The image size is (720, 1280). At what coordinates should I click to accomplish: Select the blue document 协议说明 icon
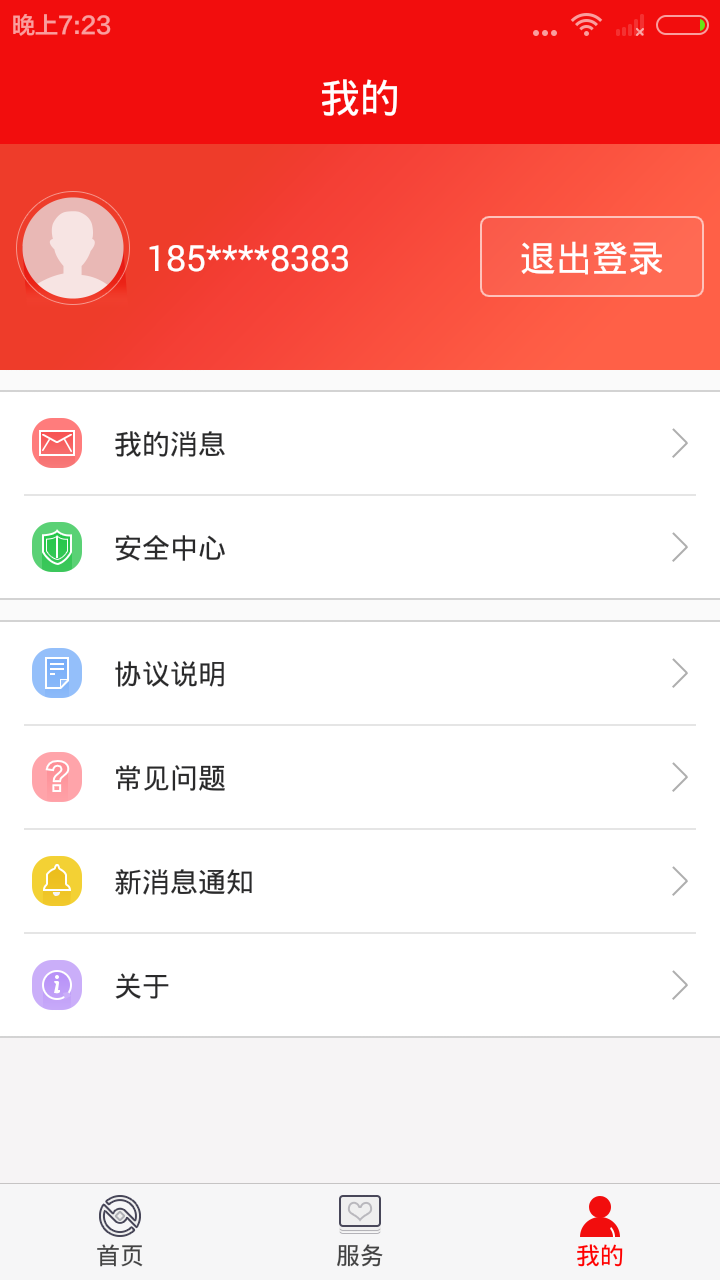[57, 674]
